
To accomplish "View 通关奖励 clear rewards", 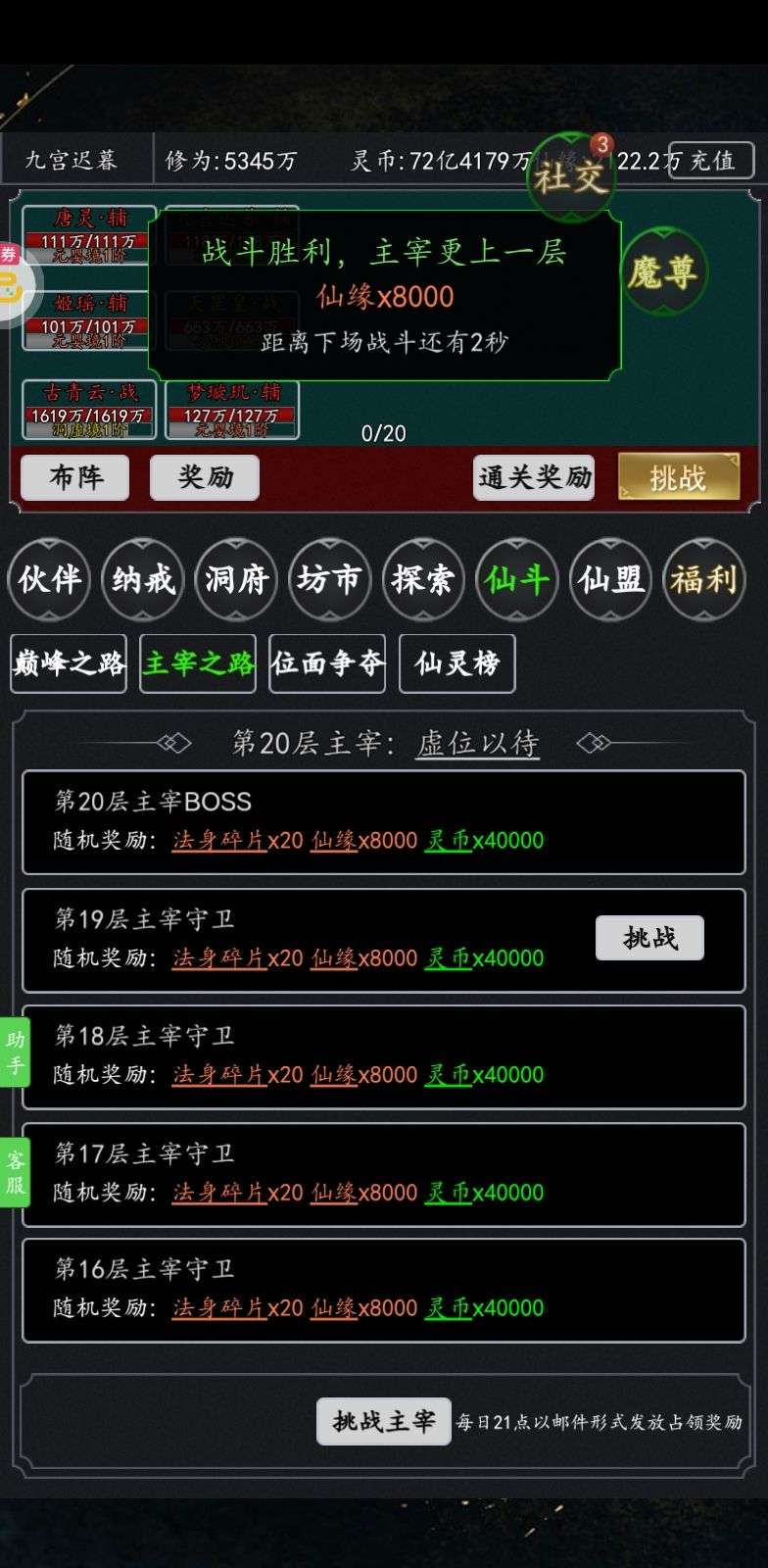I will click(x=534, y=477).
